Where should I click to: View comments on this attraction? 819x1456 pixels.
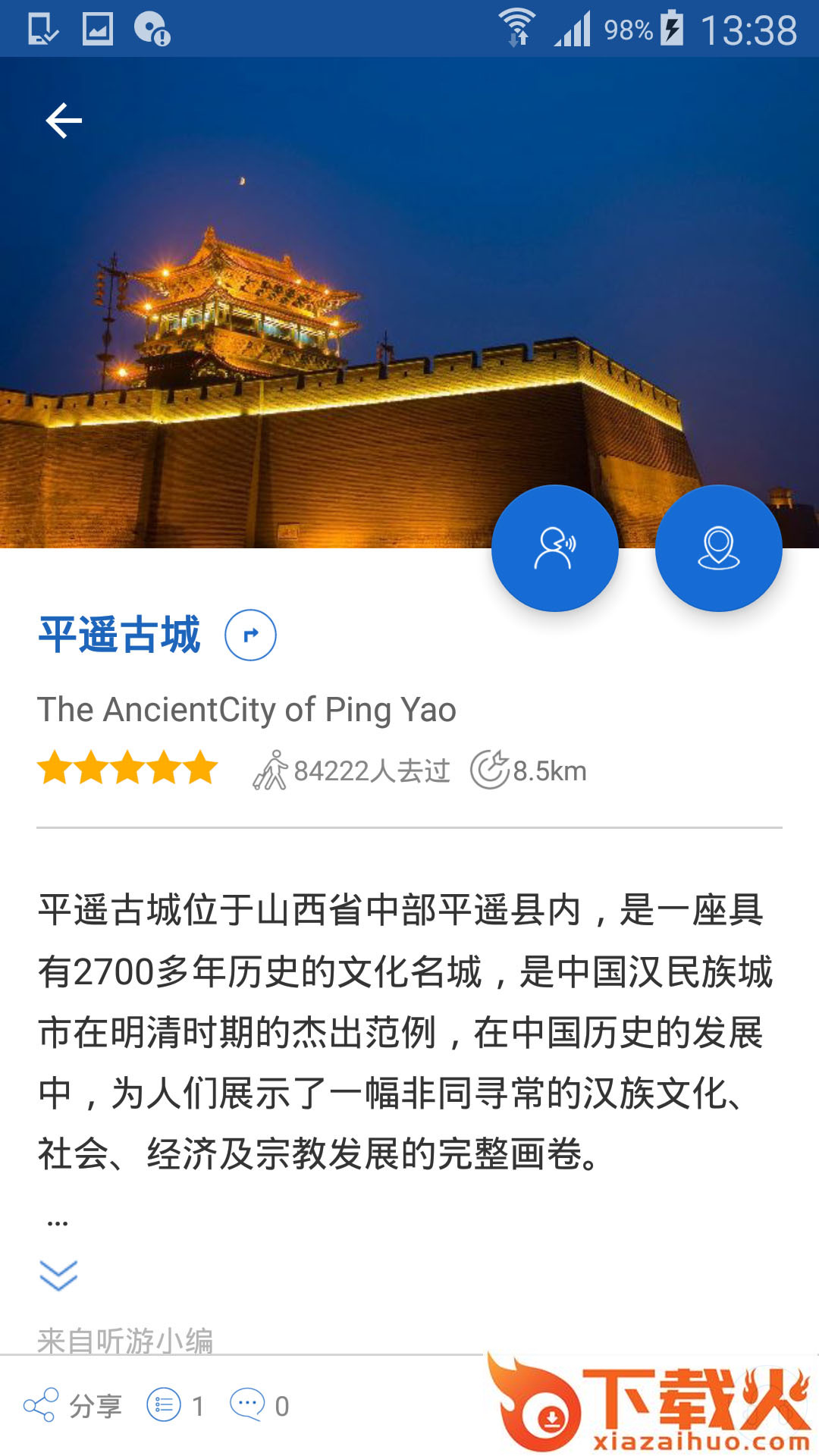259,1406
